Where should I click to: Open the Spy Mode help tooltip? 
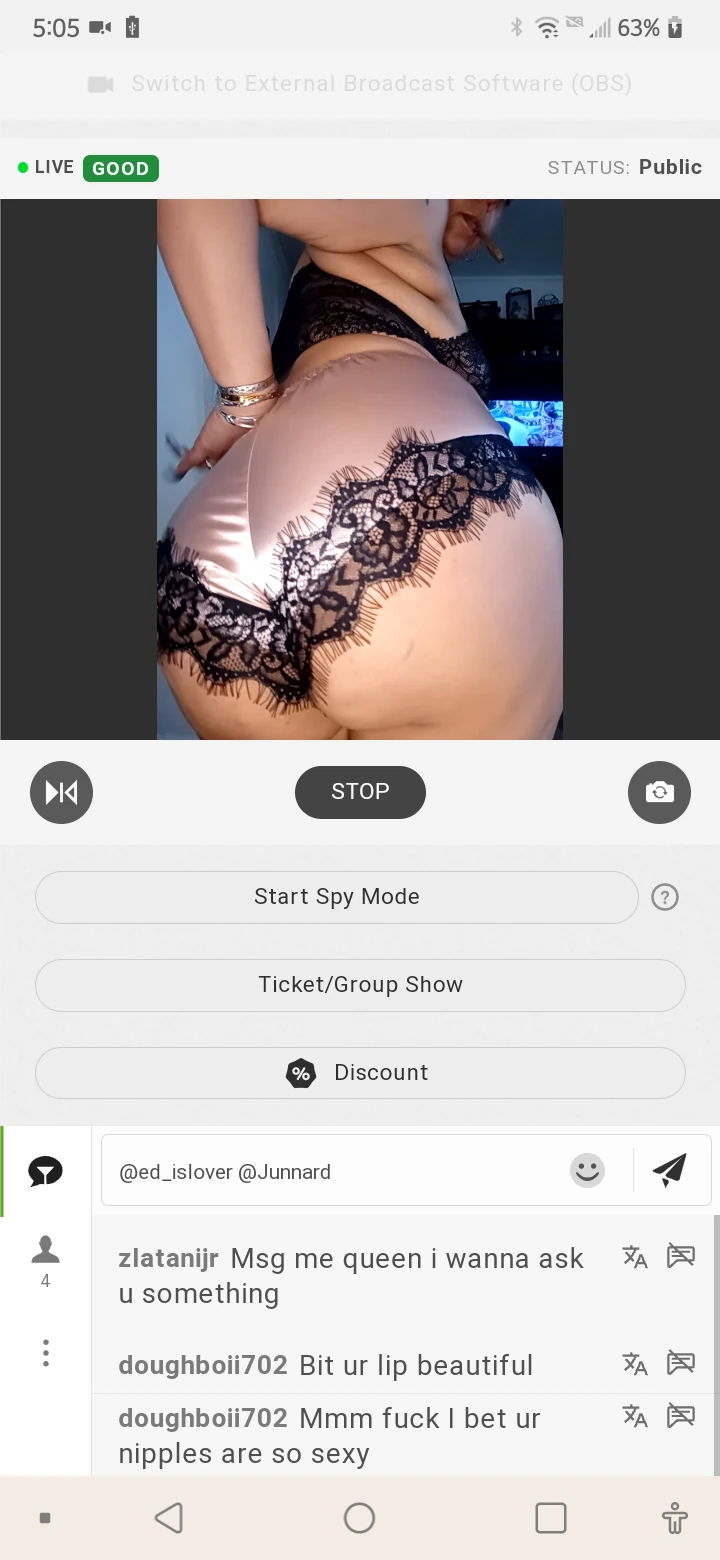665,897
